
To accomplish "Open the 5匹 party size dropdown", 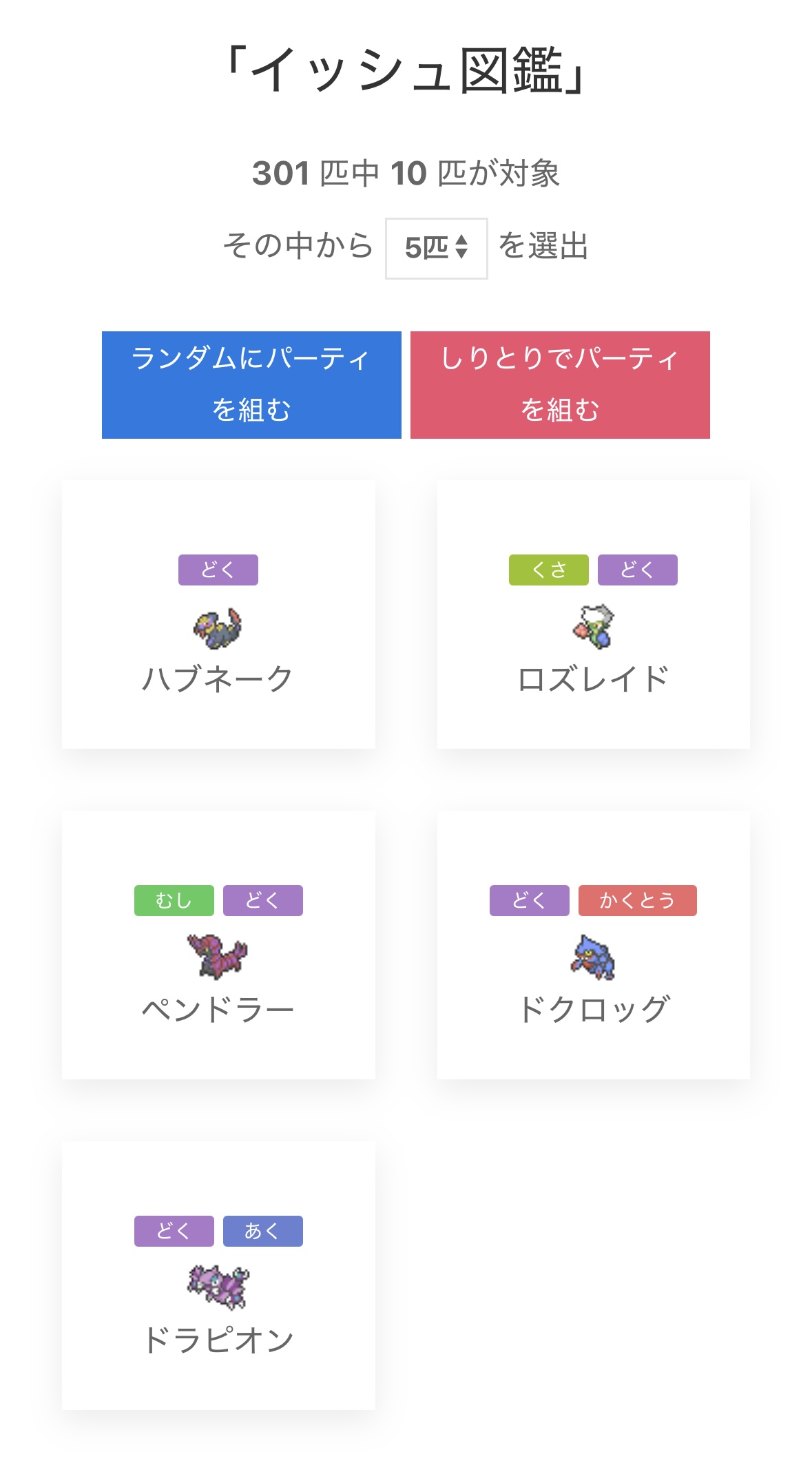I will 436,248.
